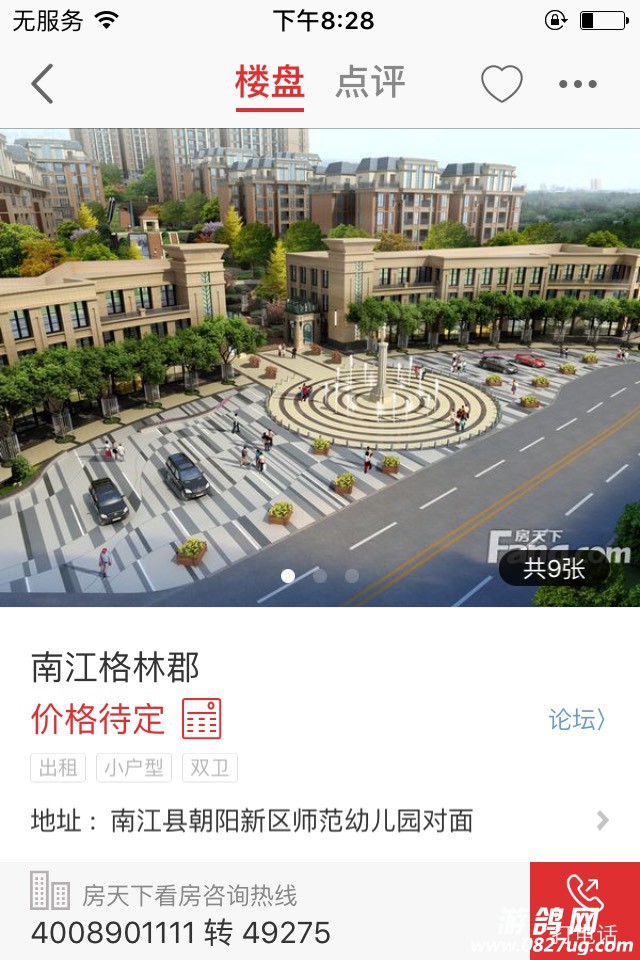Open the price calculator icon

[201, 718]
